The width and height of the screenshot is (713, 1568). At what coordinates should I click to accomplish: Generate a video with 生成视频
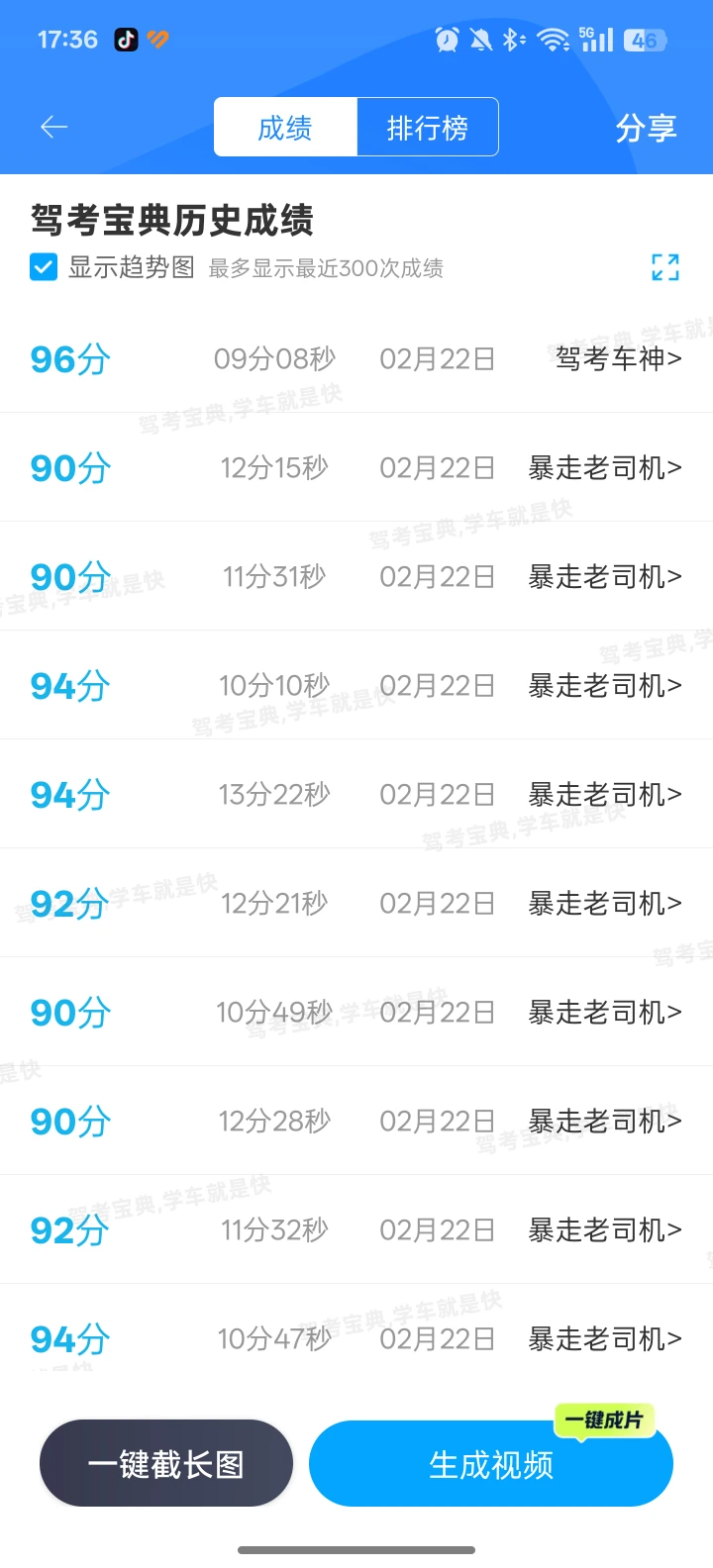click(491, 1463)
